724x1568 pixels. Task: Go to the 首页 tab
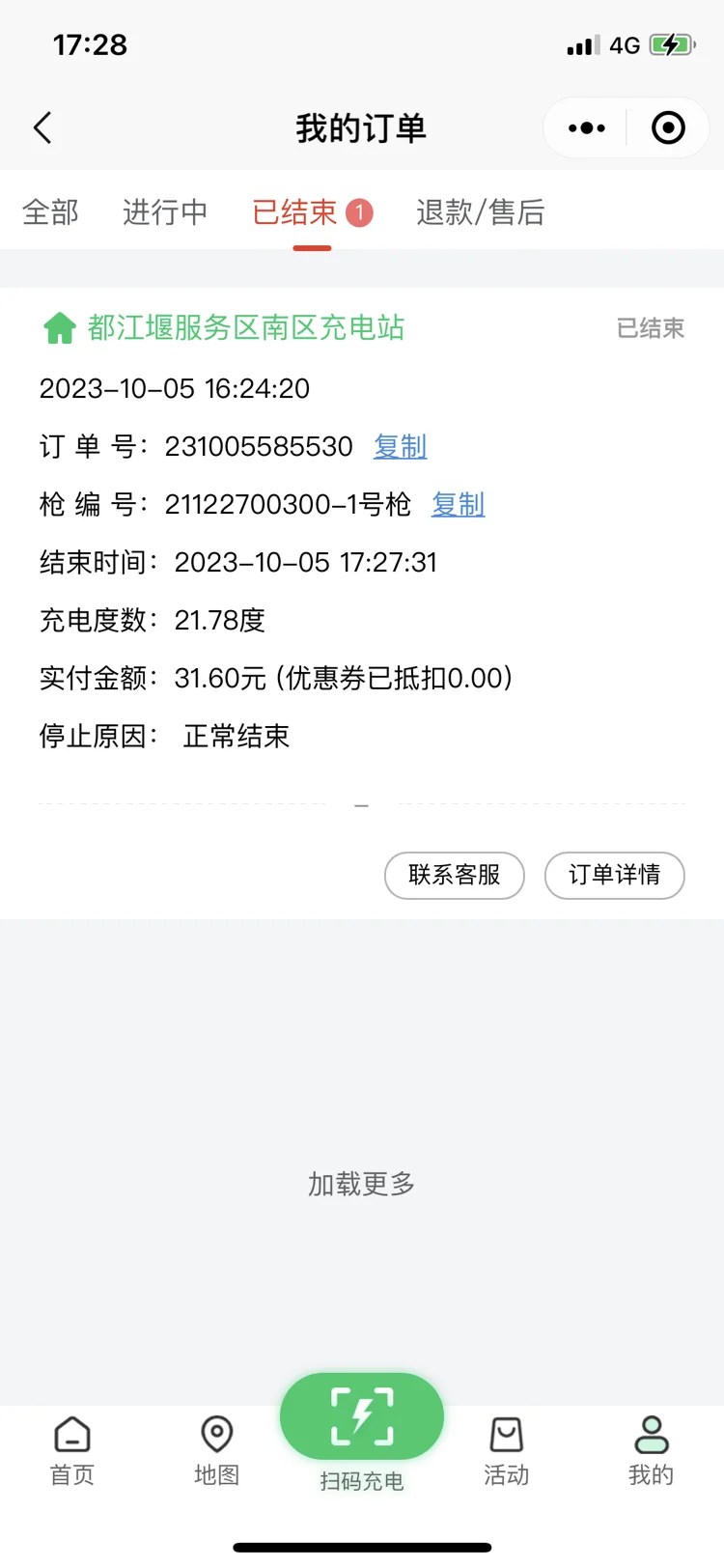[72, 1450]
